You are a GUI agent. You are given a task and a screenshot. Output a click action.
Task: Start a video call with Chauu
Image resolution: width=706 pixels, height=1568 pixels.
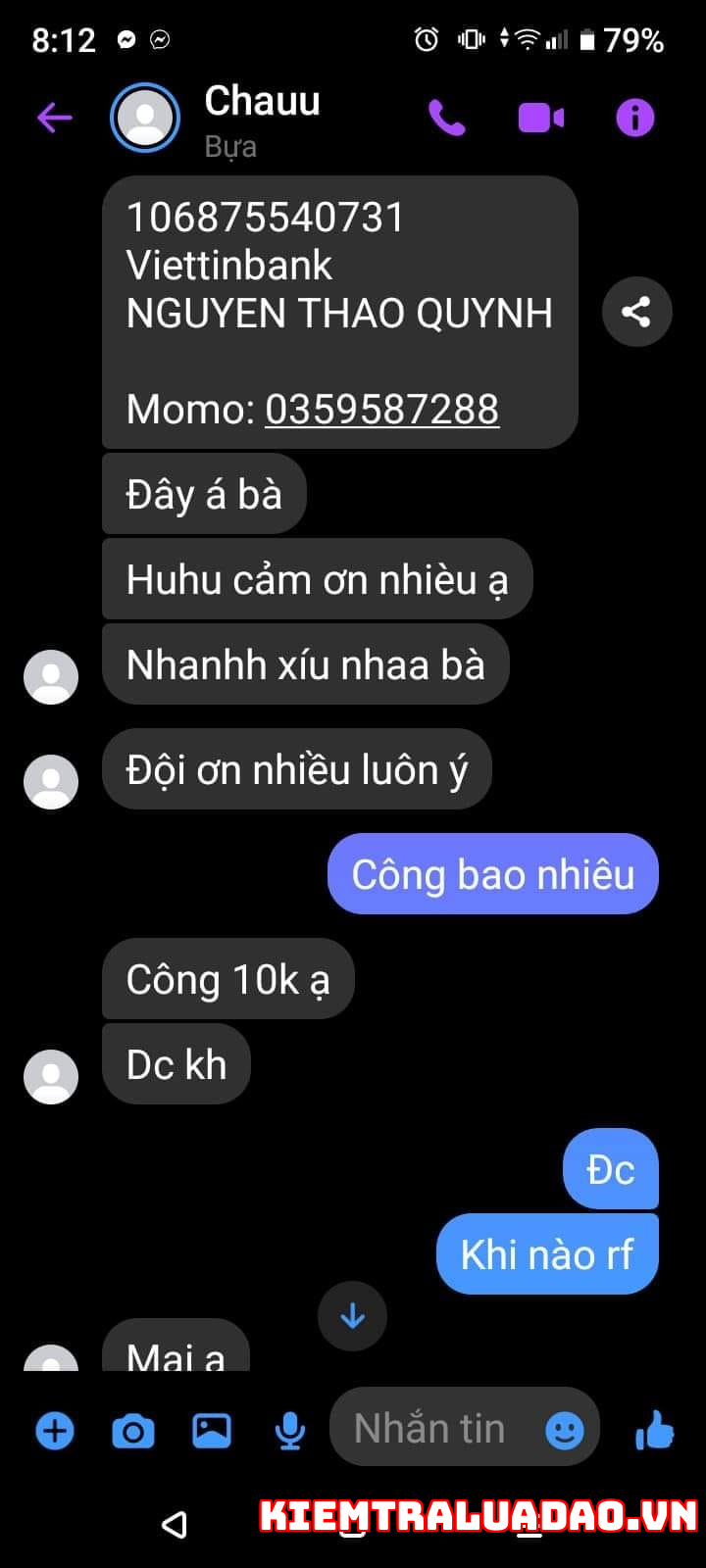[541, 119]
